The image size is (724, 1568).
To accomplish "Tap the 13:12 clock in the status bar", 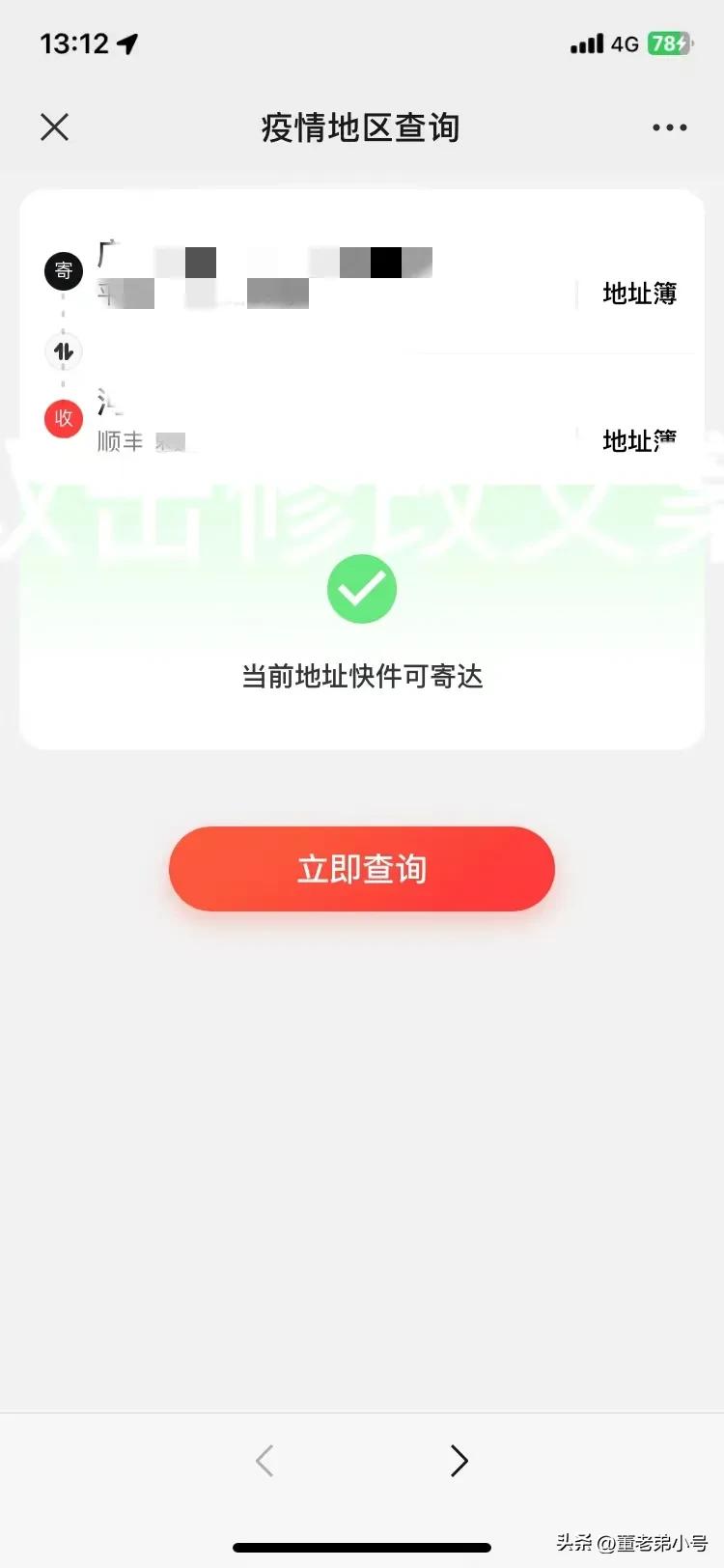I will click(x=72, y=42).
